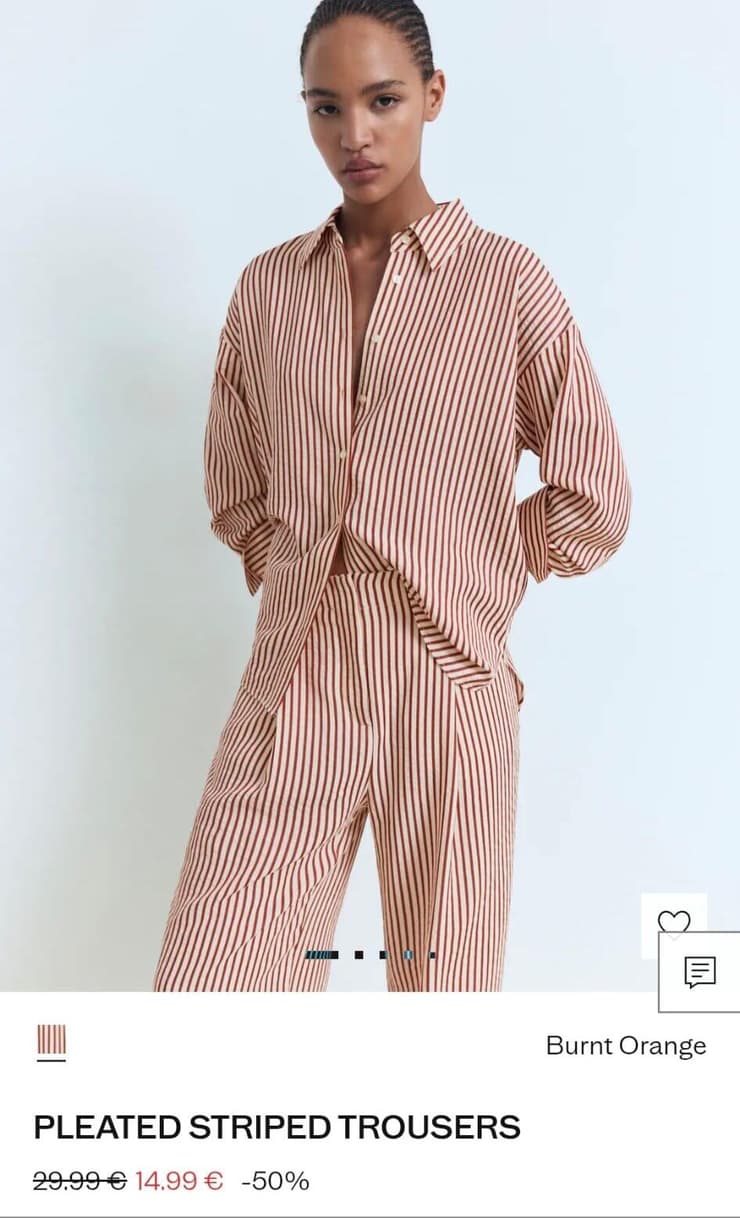
Task: Open the product photo in full view
Action: click(x=370, y=500)
